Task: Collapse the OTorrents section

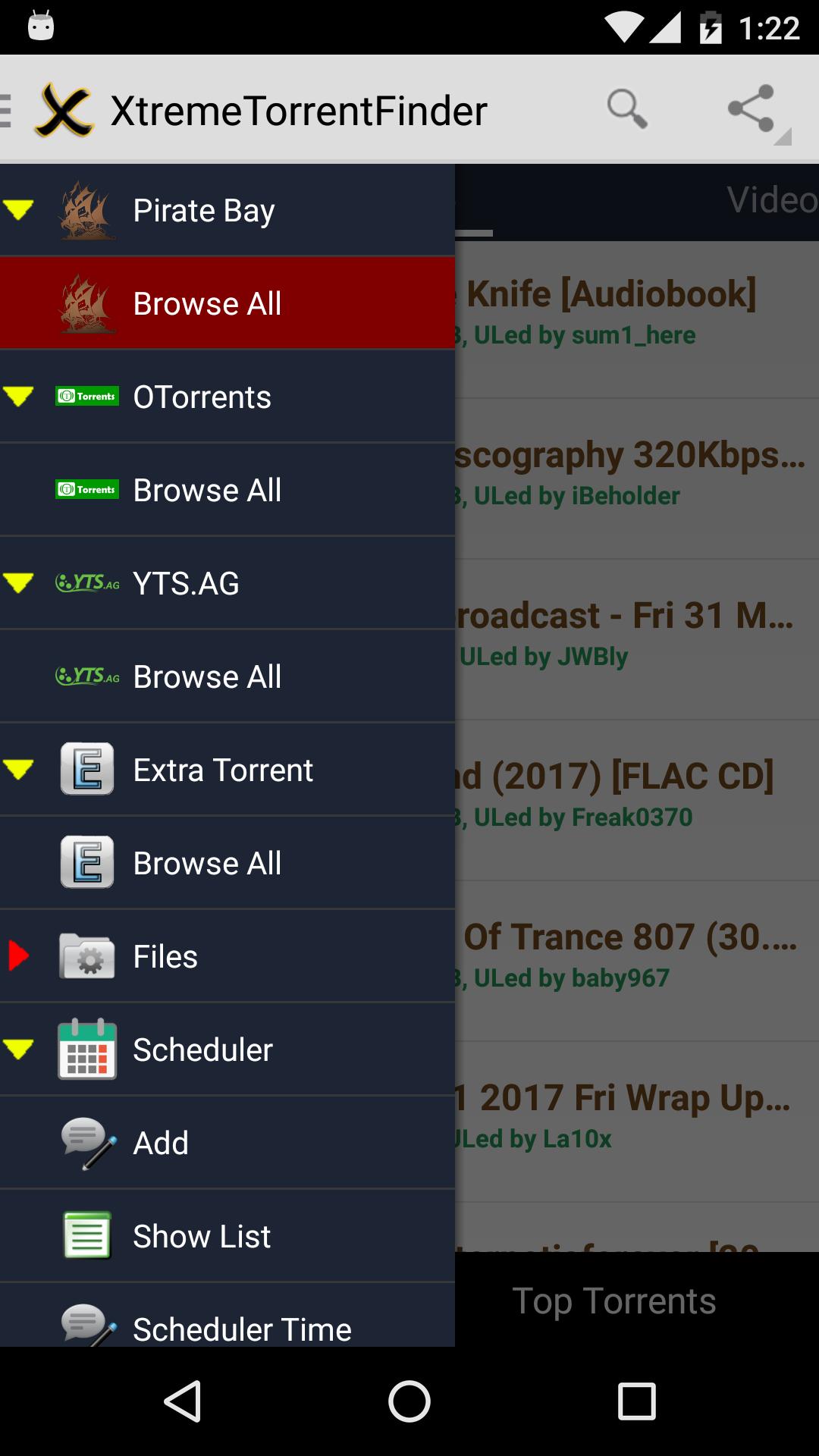Action: click(x=20, y=395)
